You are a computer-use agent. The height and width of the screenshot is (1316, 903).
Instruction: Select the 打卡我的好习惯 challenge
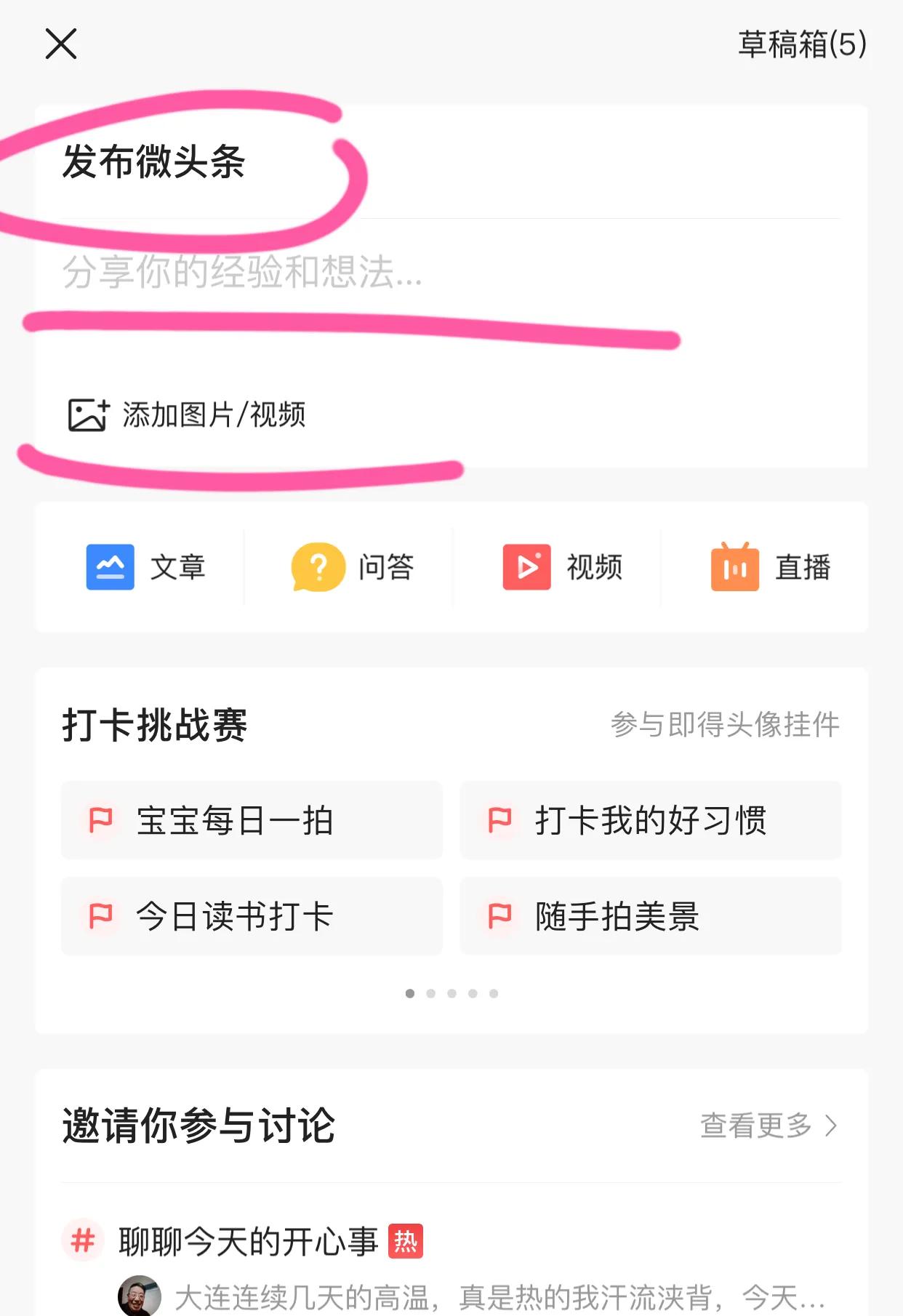pyautogui.click(x=649, y=820)
